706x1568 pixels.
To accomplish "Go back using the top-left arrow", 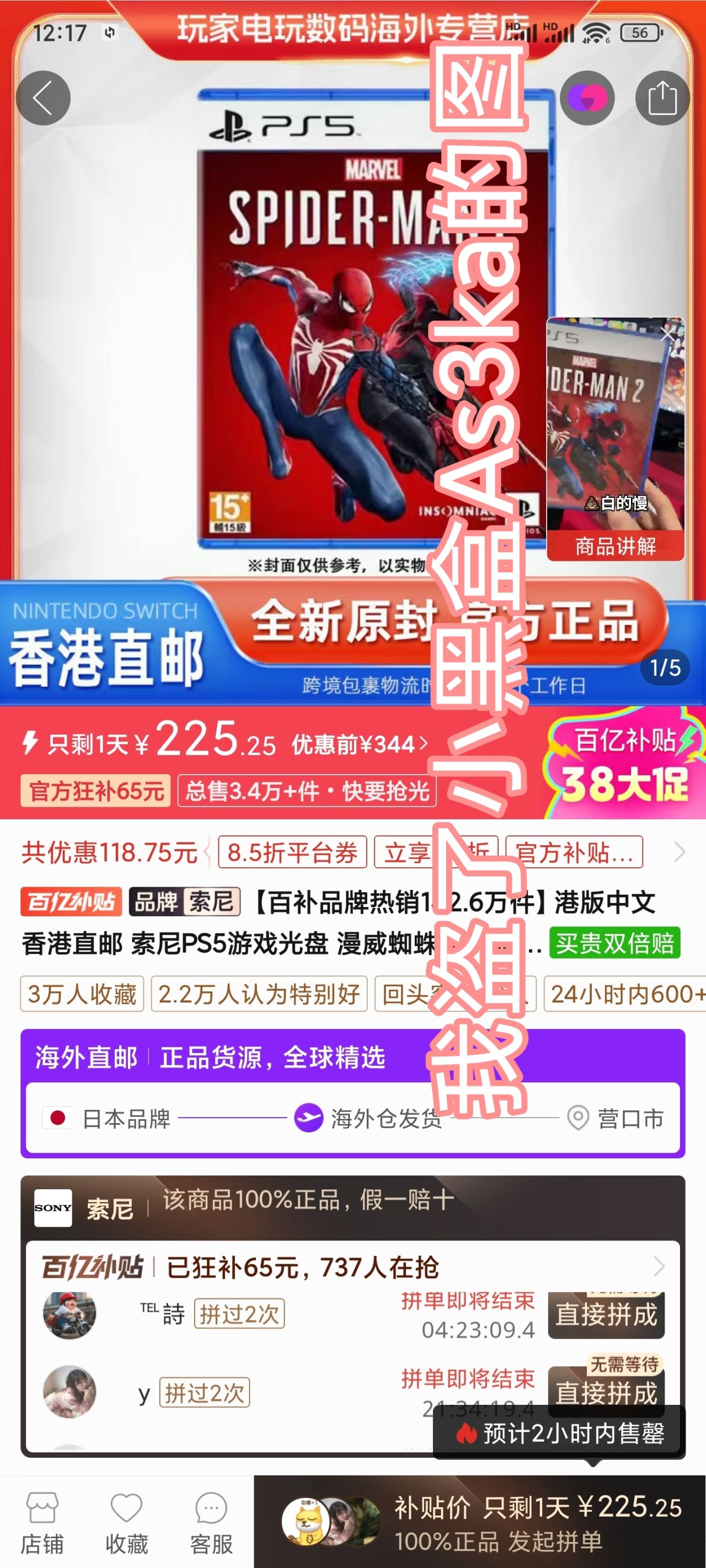I will click(42, 98).
